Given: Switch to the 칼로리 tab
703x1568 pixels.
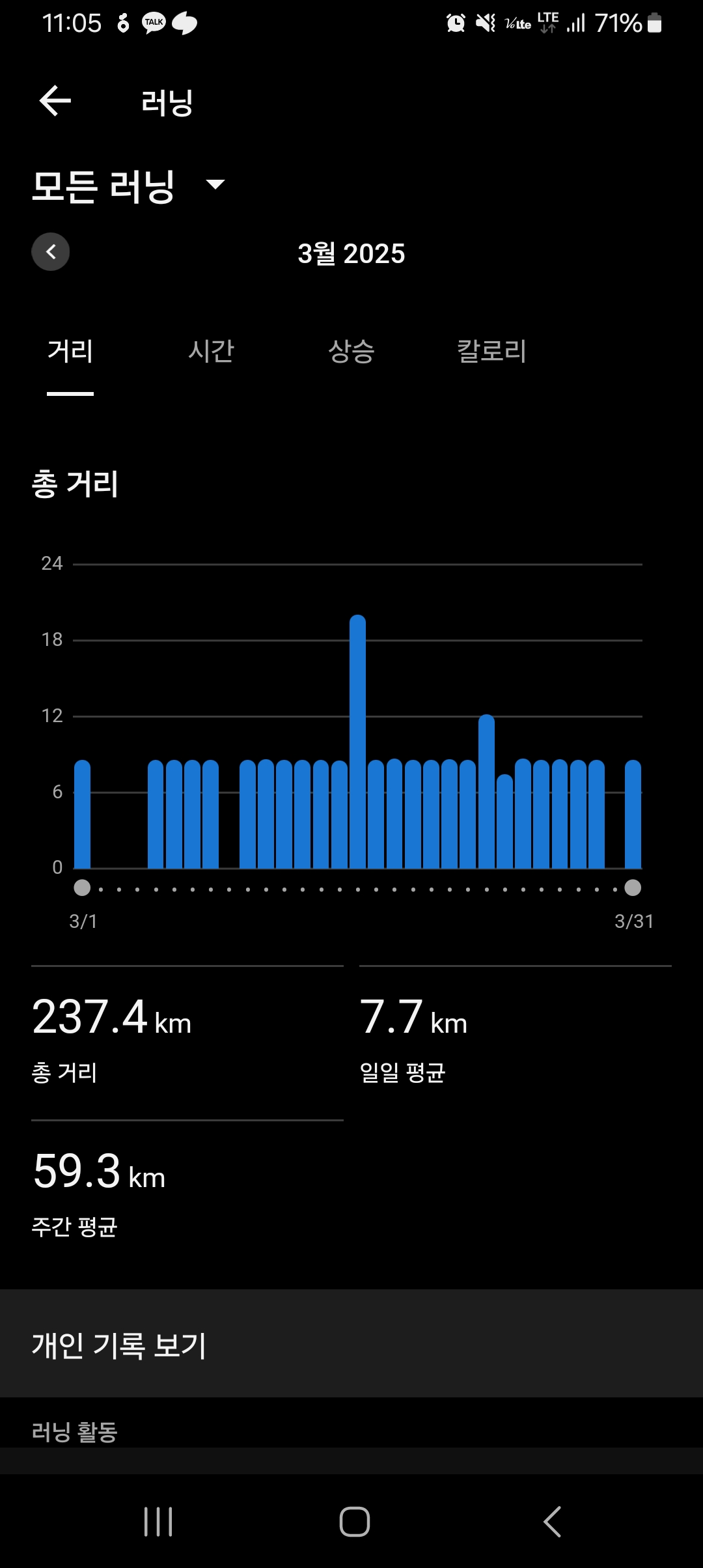Looking at the screenshot, I should point(491,352).
